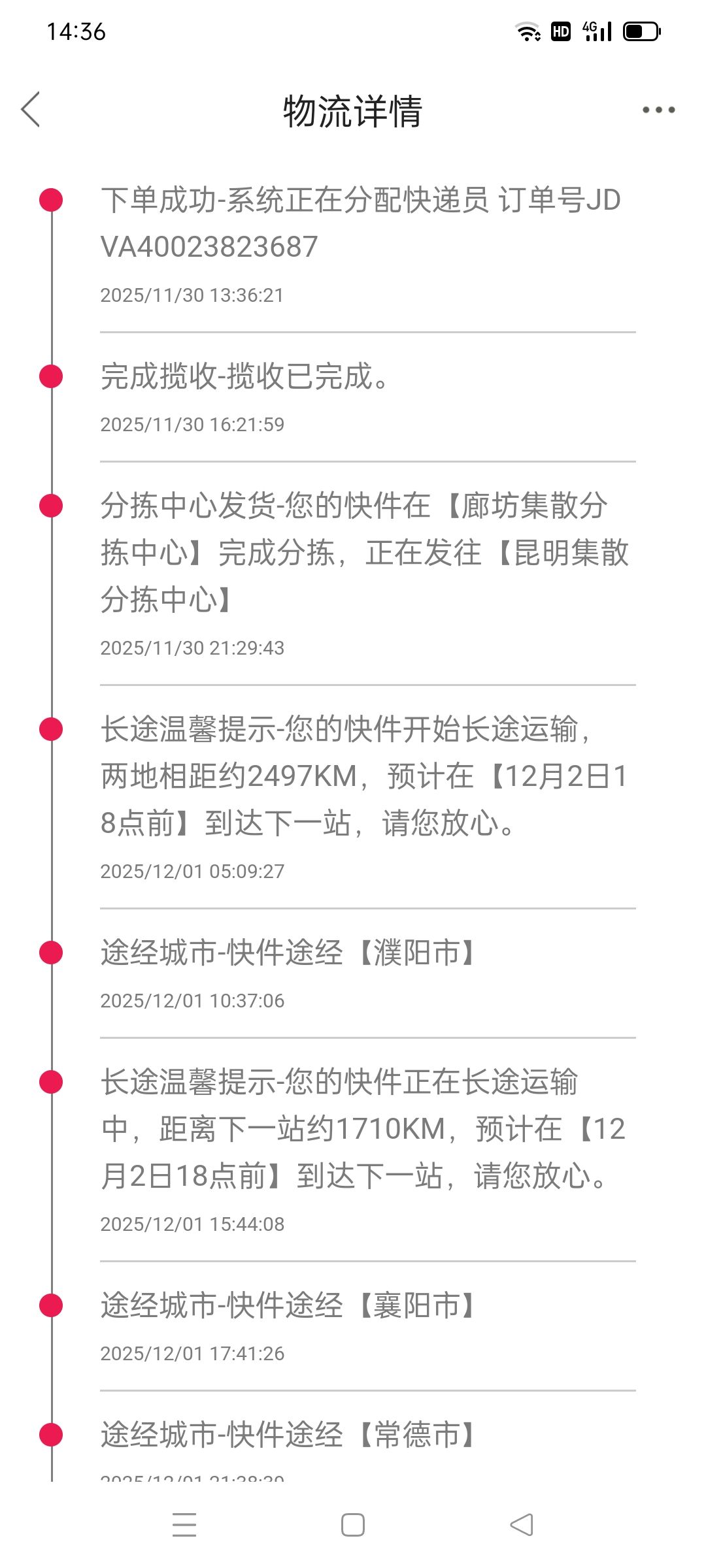
Task: Go back from the 物流详情 page
Action: pyautogui.click(x=31, y=110)
